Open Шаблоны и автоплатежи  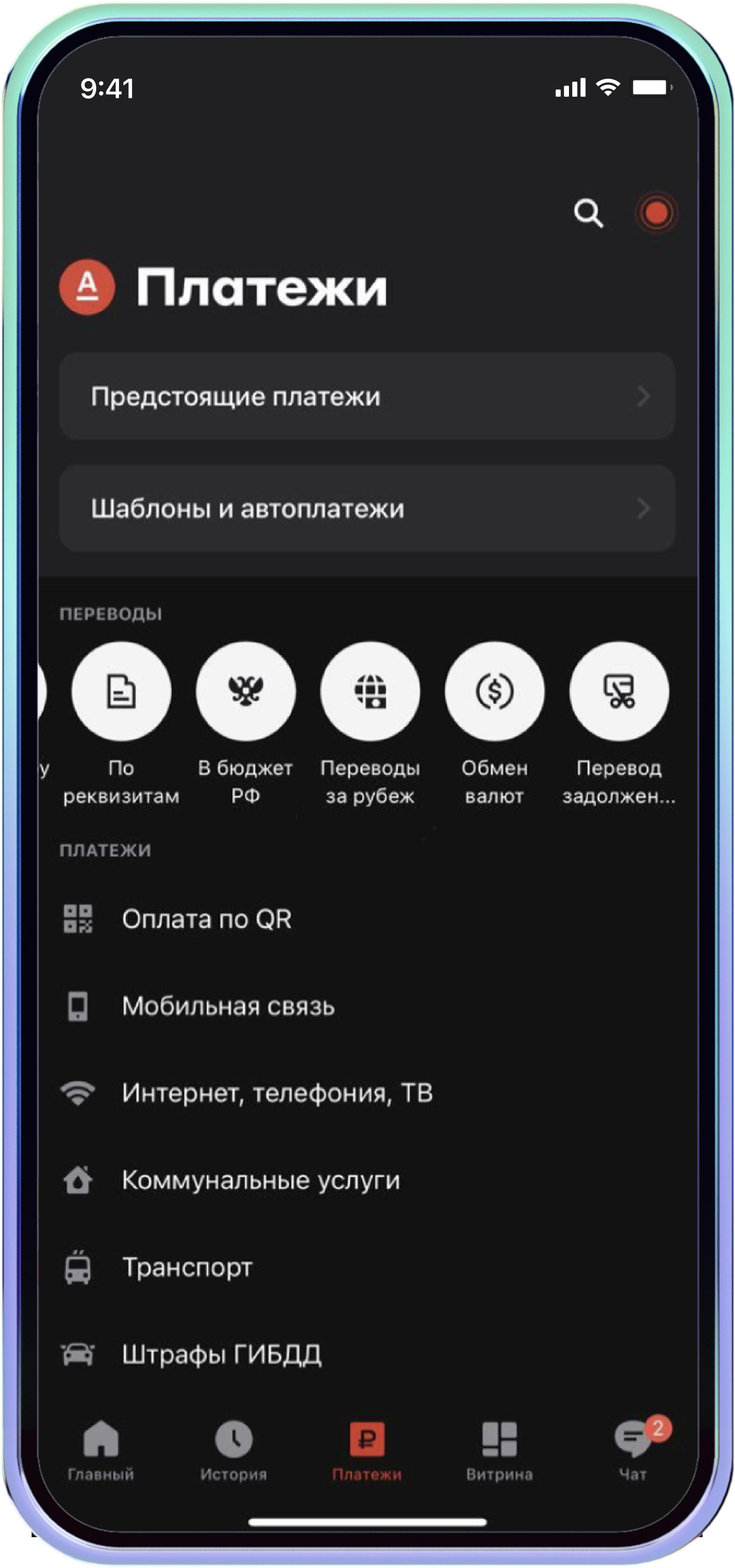(x=367, y=508)
